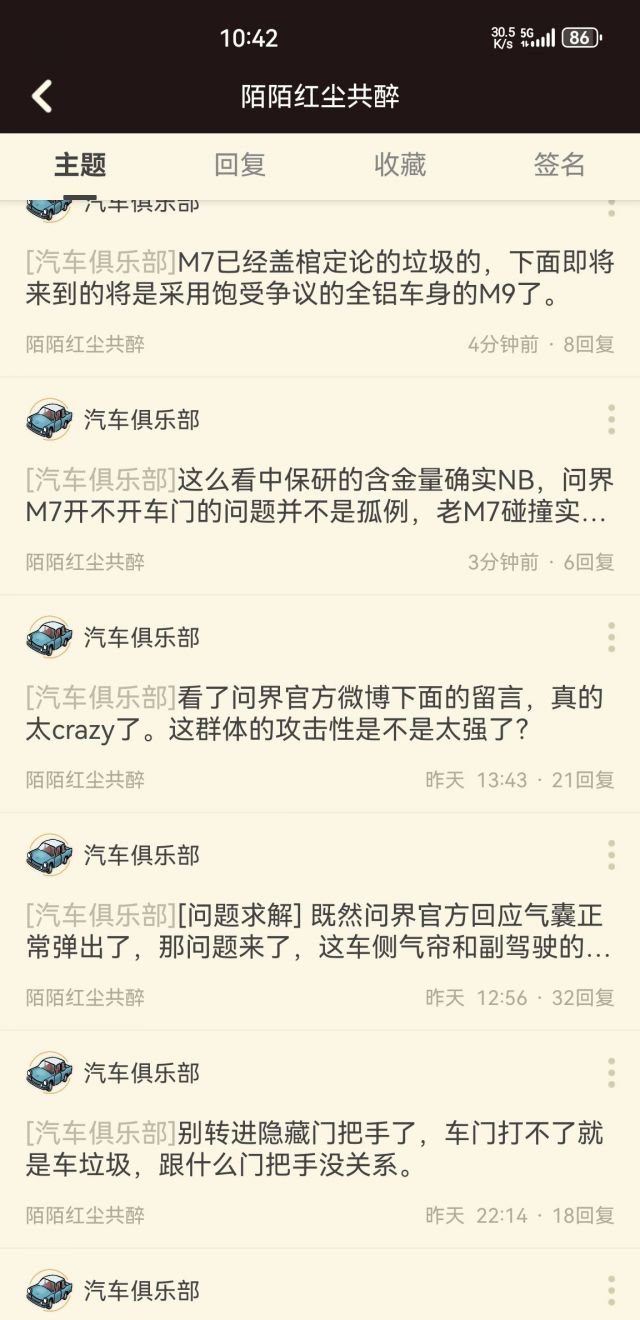Open overflow menu for the 问界官方微博 post

[x=611, y=637]
